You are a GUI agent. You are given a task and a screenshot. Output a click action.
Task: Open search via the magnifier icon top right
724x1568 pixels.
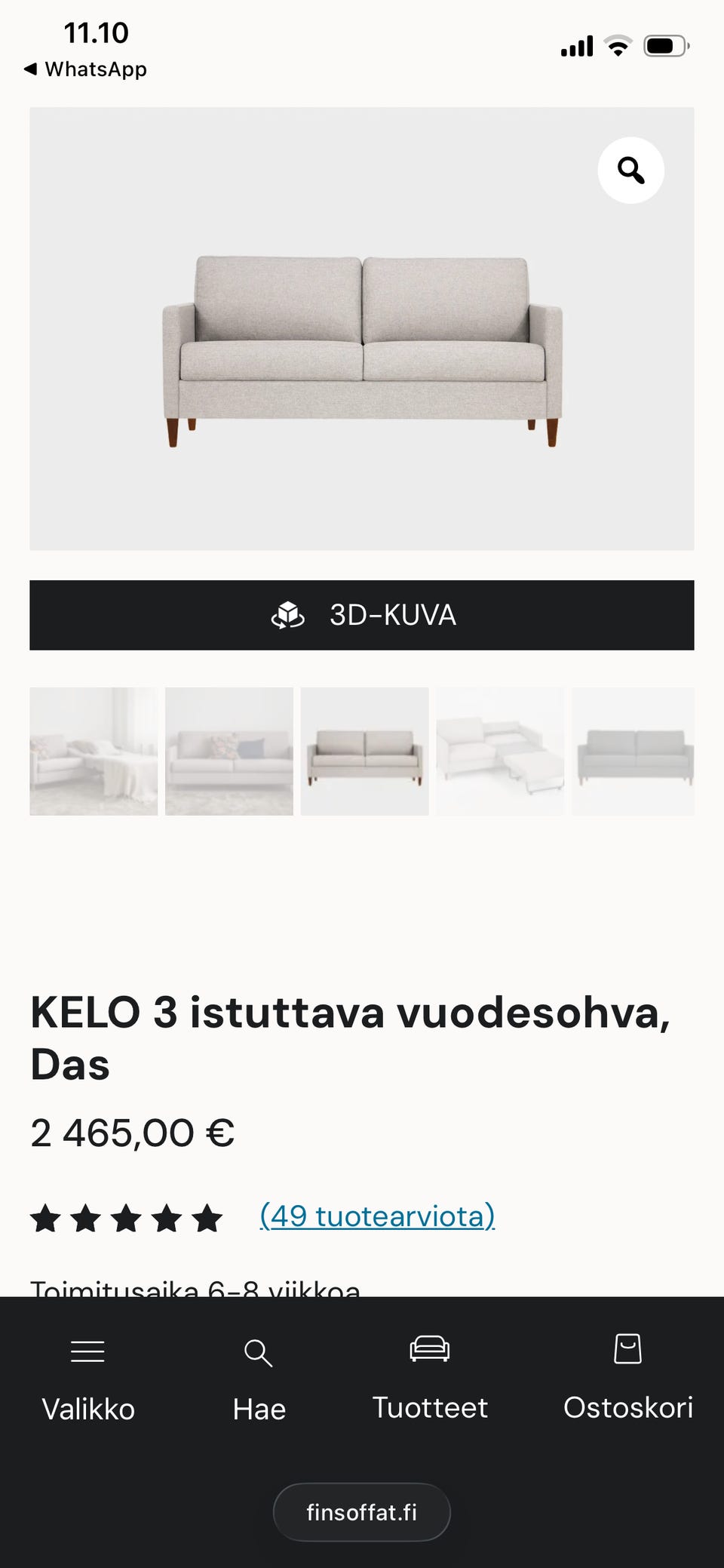tap(630, 171)
